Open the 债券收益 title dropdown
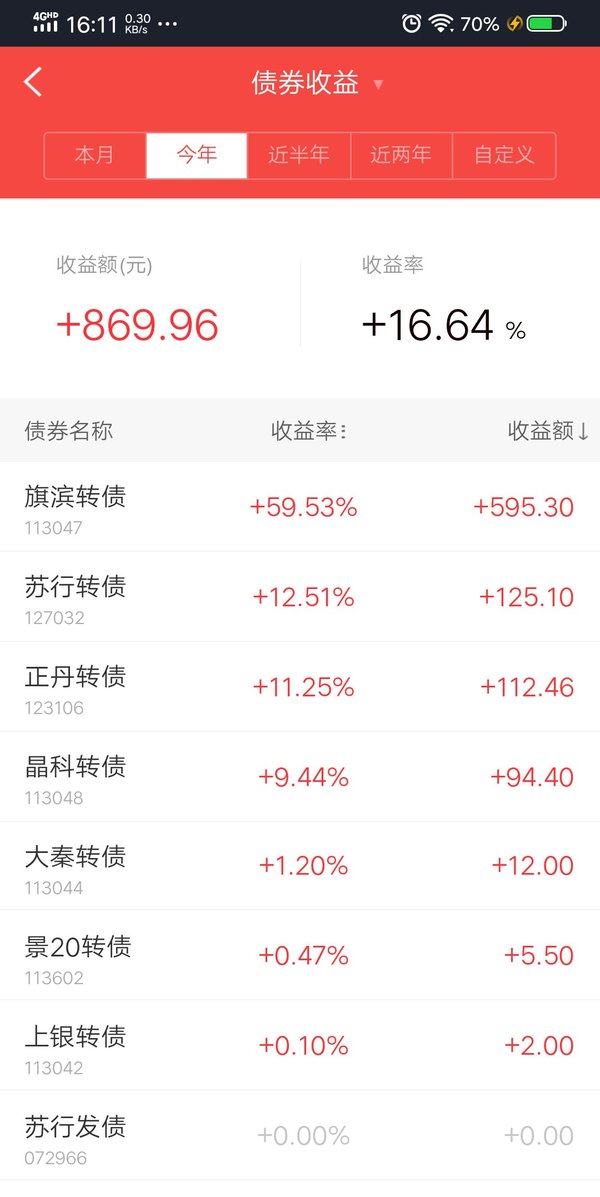The image size is (600, 1197). point(317,82)
